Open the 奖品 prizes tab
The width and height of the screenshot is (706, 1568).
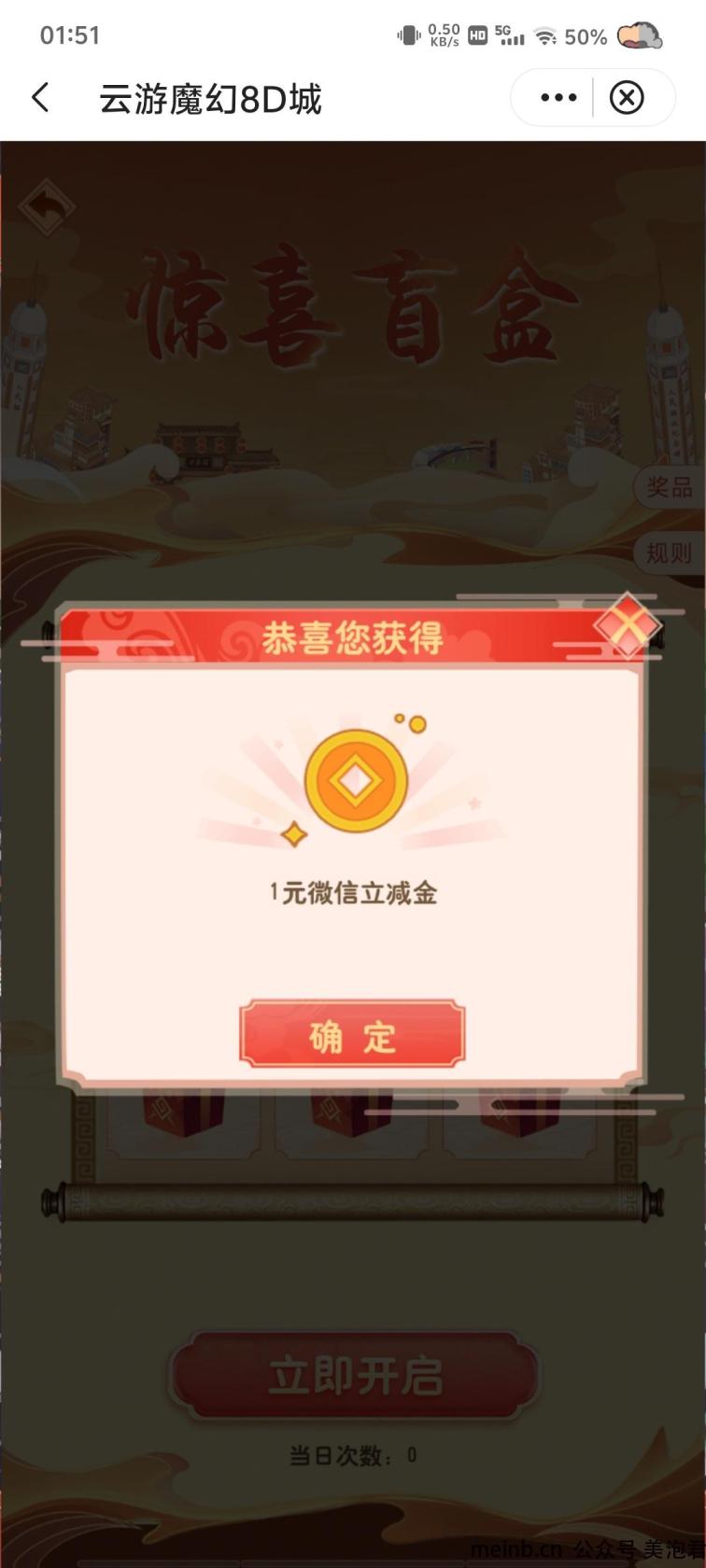pos(669,487)
